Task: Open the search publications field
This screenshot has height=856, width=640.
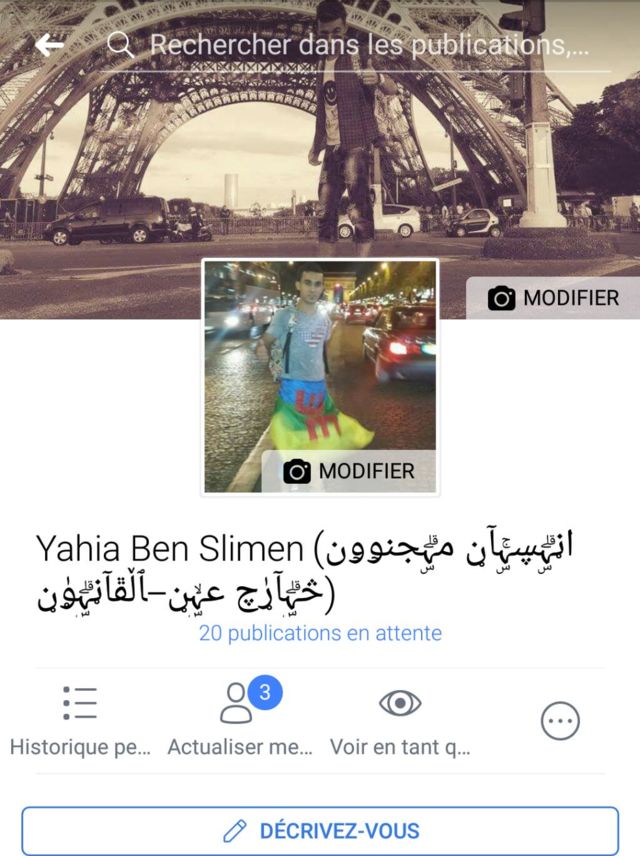Action: (x=360, y=45)
